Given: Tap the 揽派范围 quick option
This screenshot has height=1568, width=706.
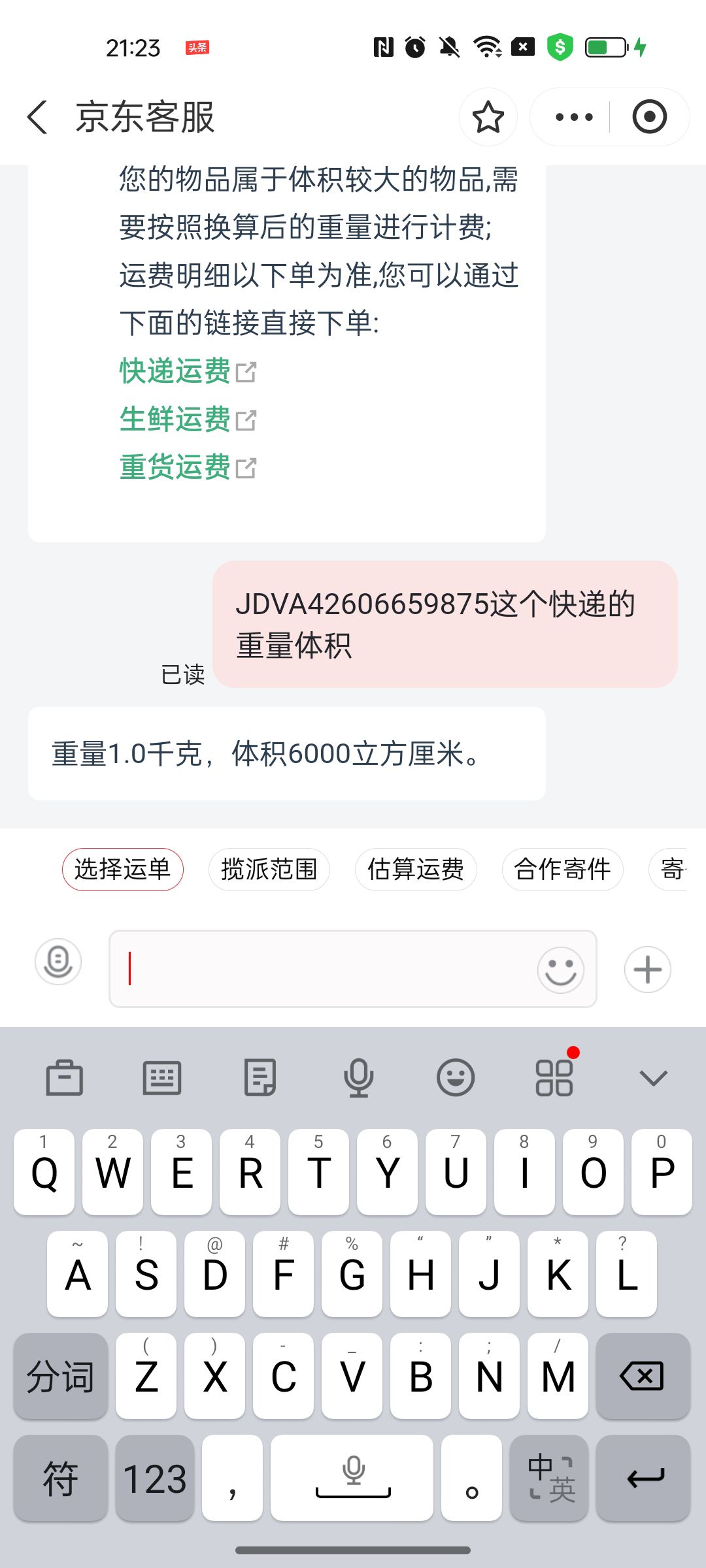Looking at the screenshot, I should (269, 870).
